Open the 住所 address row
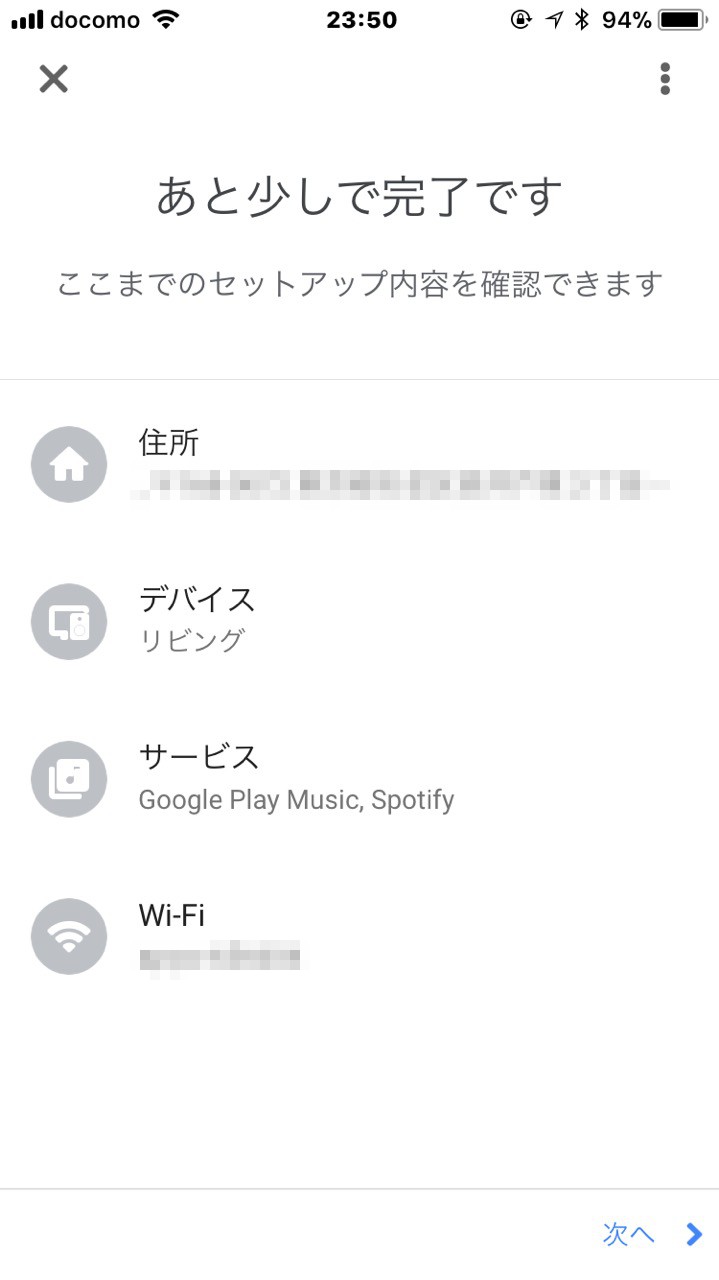This screenshot has height=1280, width=719. click(359, 464)
